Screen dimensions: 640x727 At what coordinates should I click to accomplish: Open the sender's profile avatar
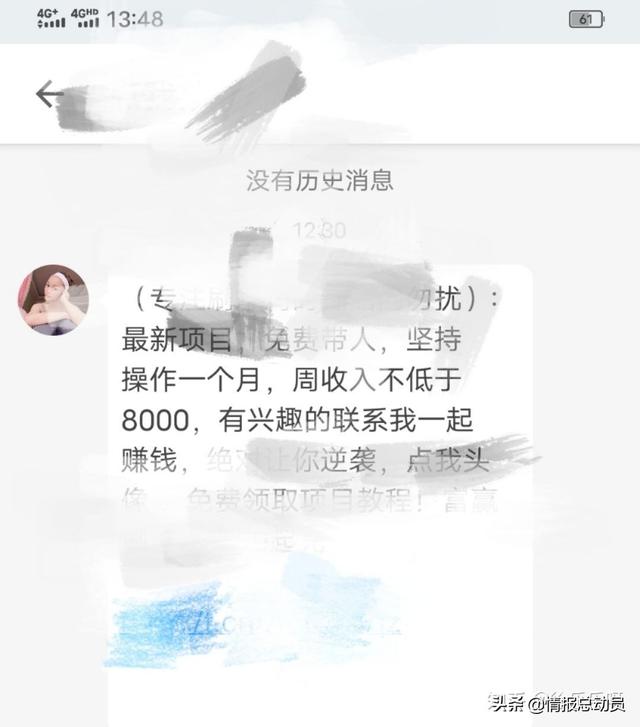point(53,299)
